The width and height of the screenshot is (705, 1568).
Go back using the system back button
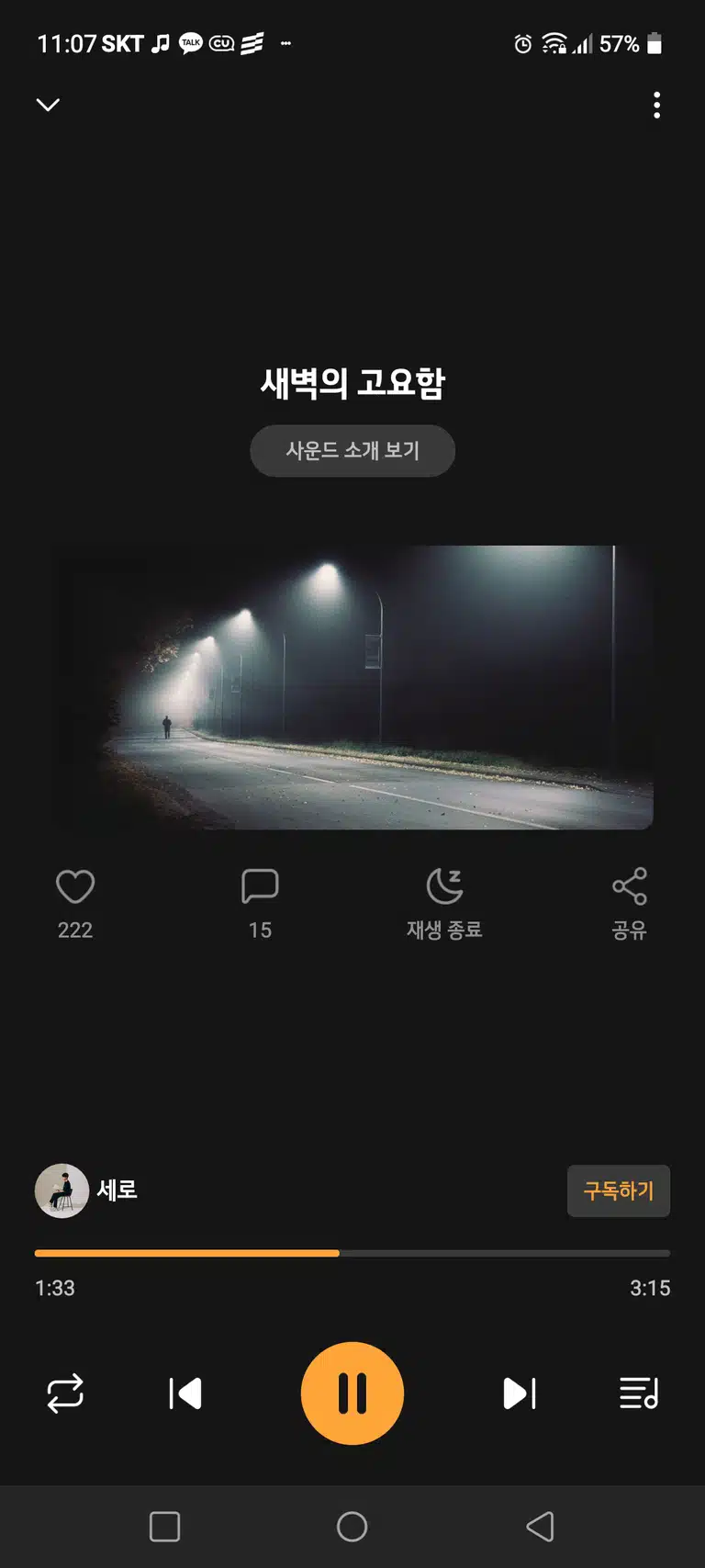[540, 1527]
